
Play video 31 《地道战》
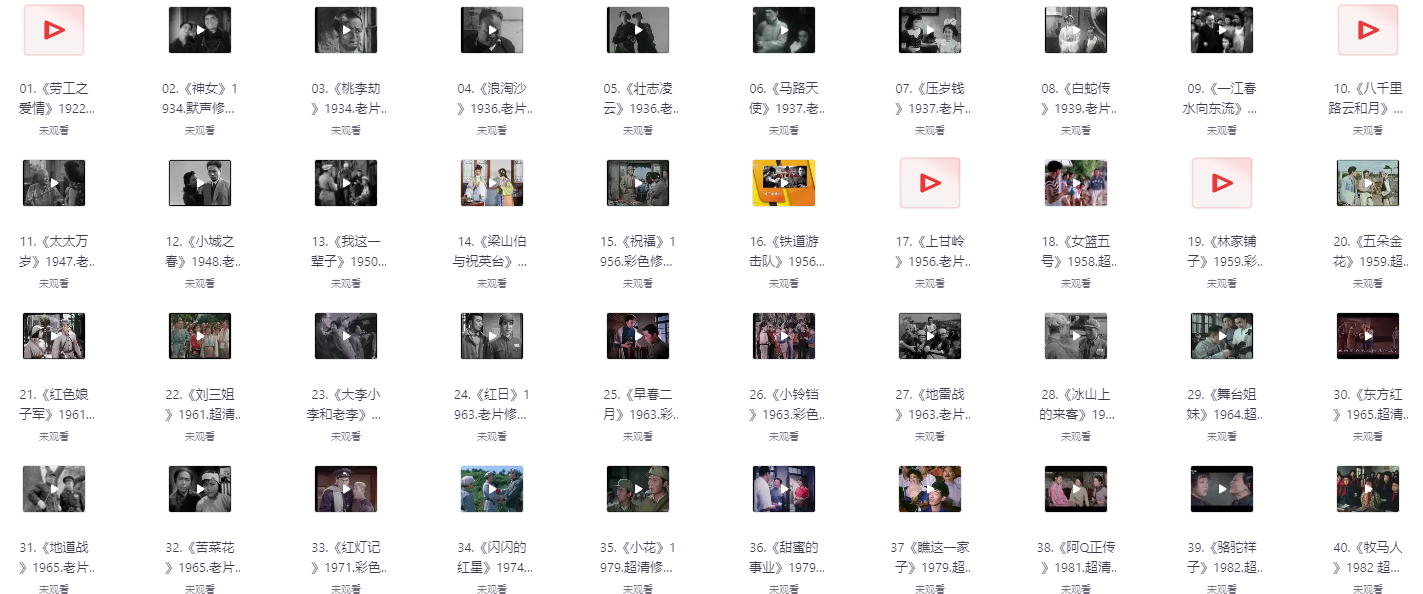pos(54,489)
